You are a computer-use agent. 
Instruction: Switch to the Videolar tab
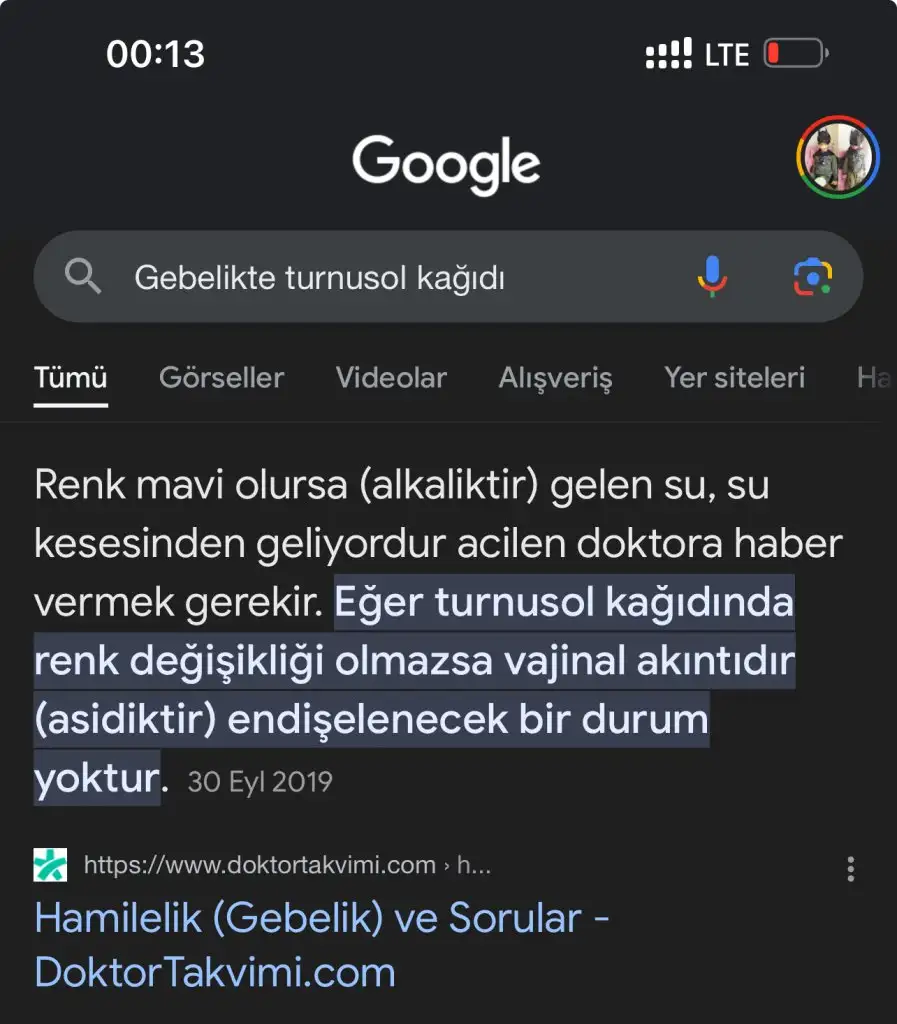(x=391, y=378)
